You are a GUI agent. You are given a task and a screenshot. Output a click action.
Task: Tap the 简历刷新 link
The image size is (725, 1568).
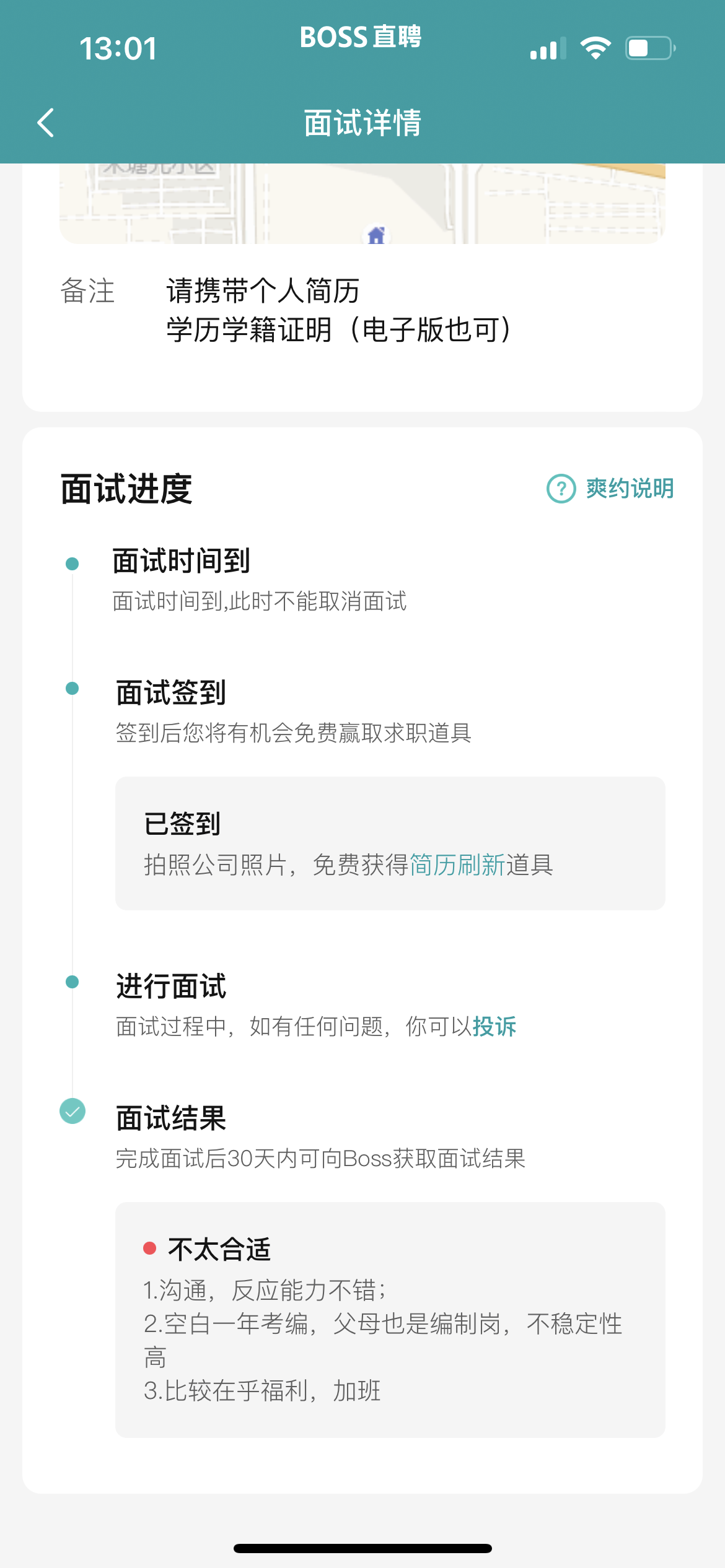457,865
